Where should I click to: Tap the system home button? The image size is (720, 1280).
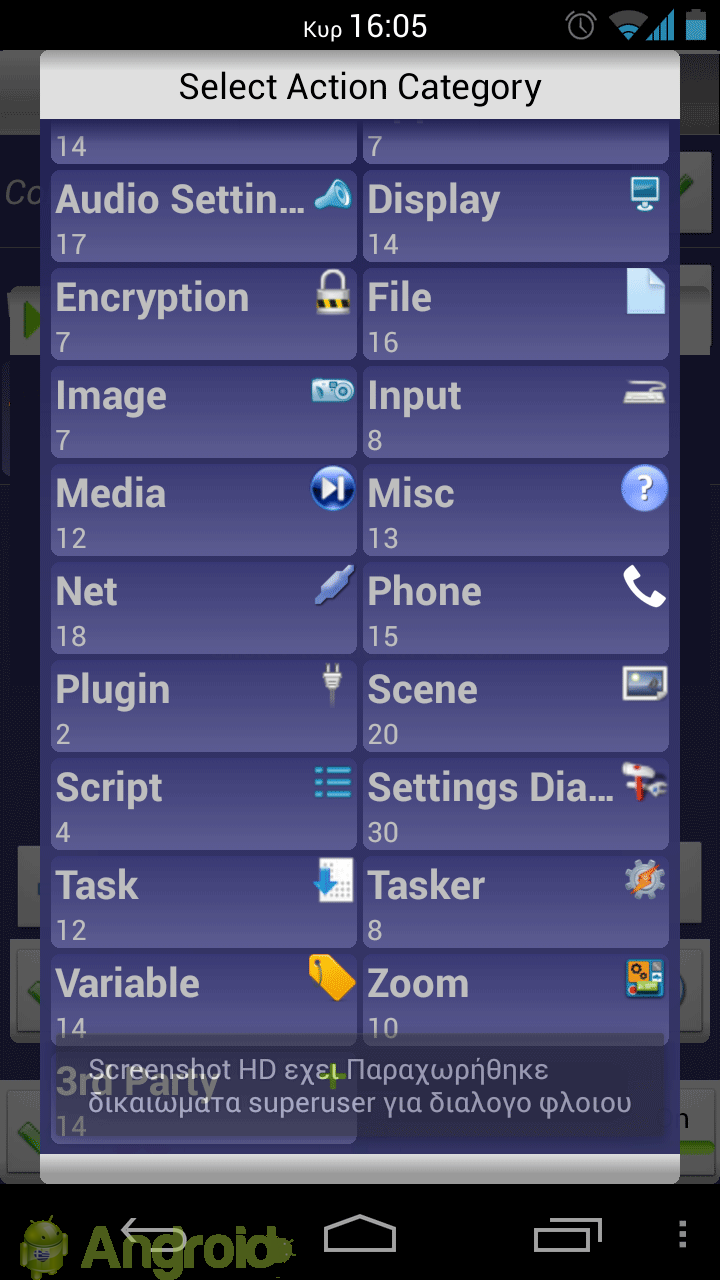coord(360,1236)
